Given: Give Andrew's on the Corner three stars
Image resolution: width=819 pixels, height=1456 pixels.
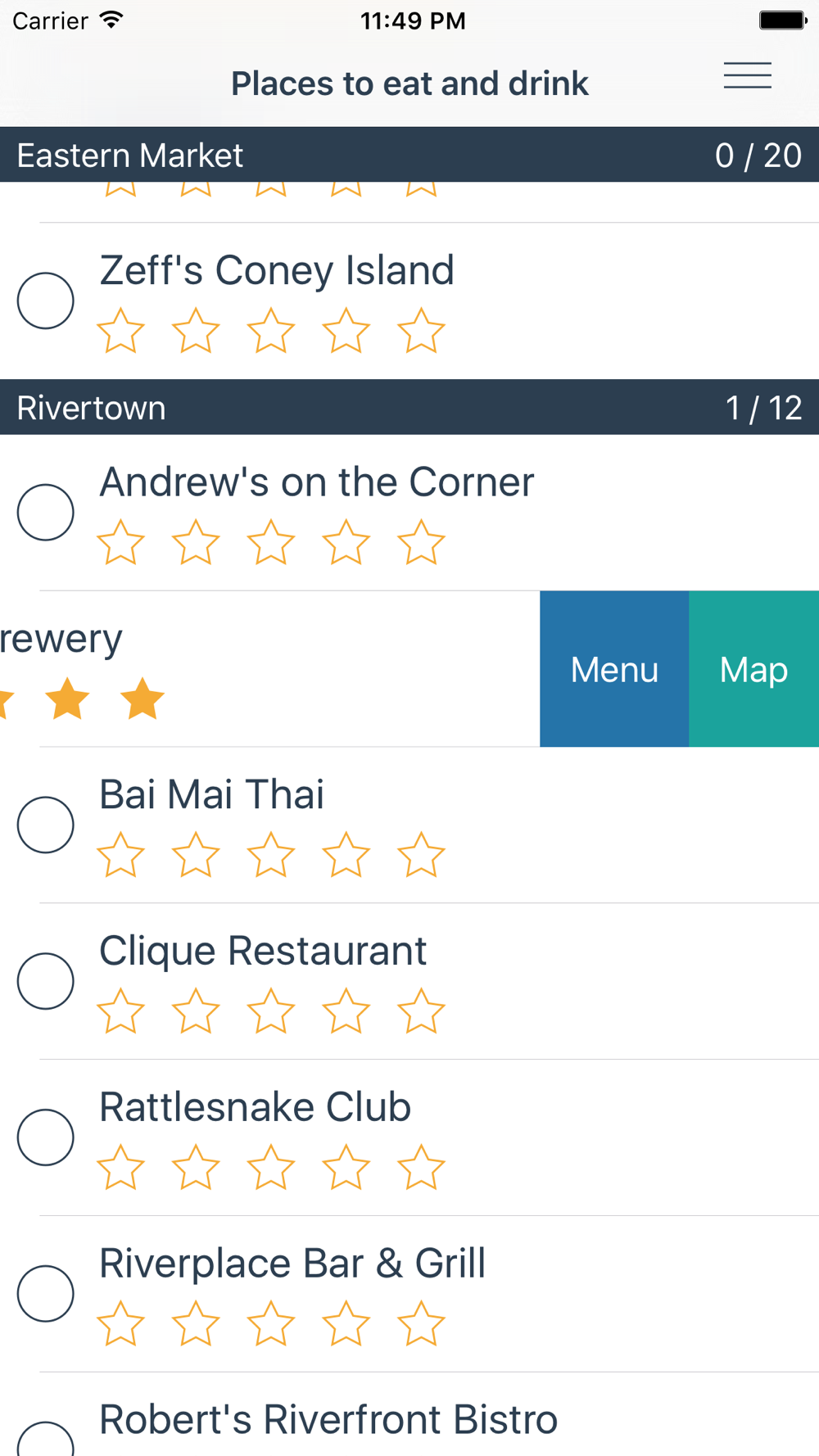Looking at the screenshot, I should [271, 542].
